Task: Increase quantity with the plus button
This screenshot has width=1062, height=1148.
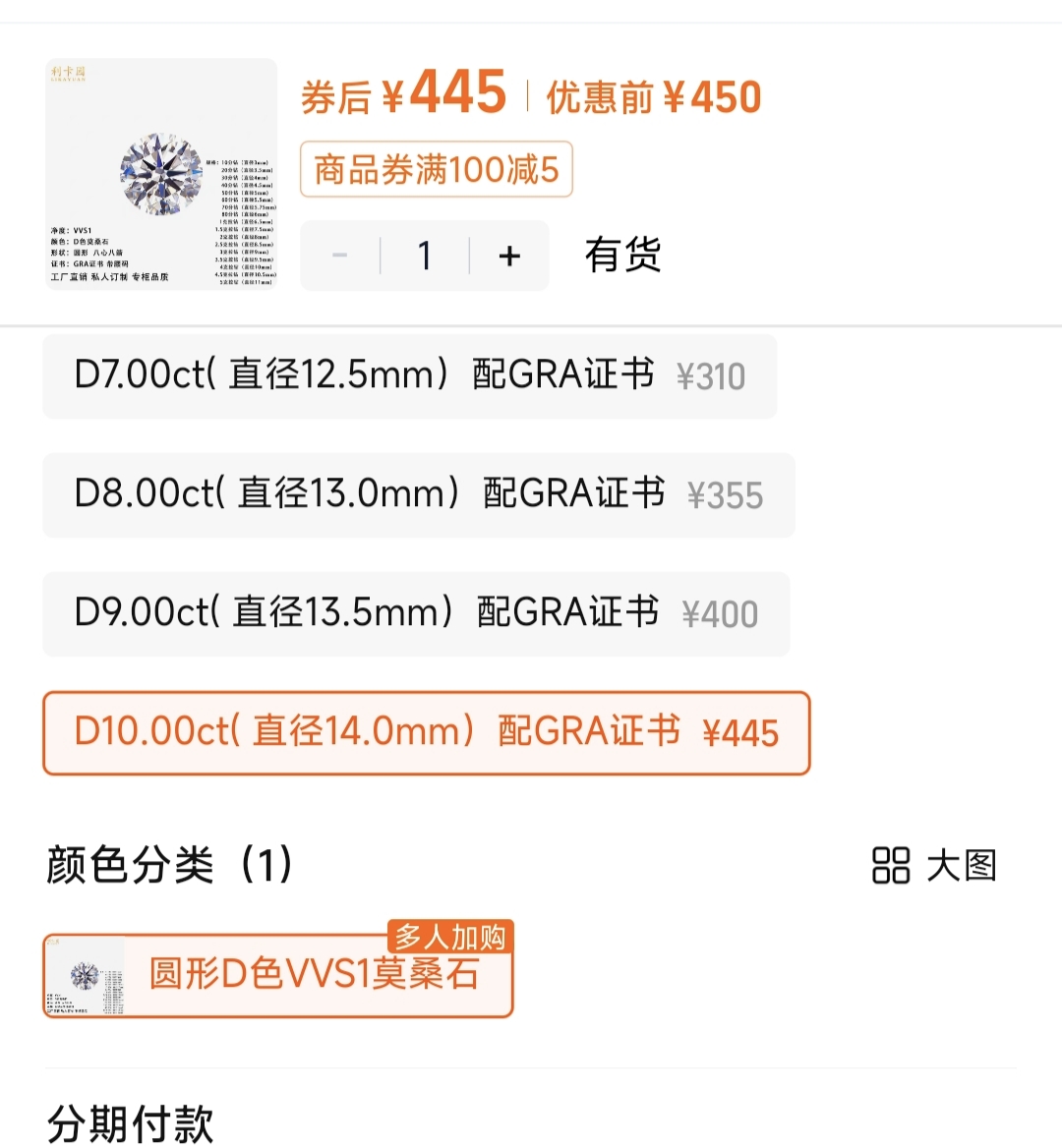Action: pos(509,256)
